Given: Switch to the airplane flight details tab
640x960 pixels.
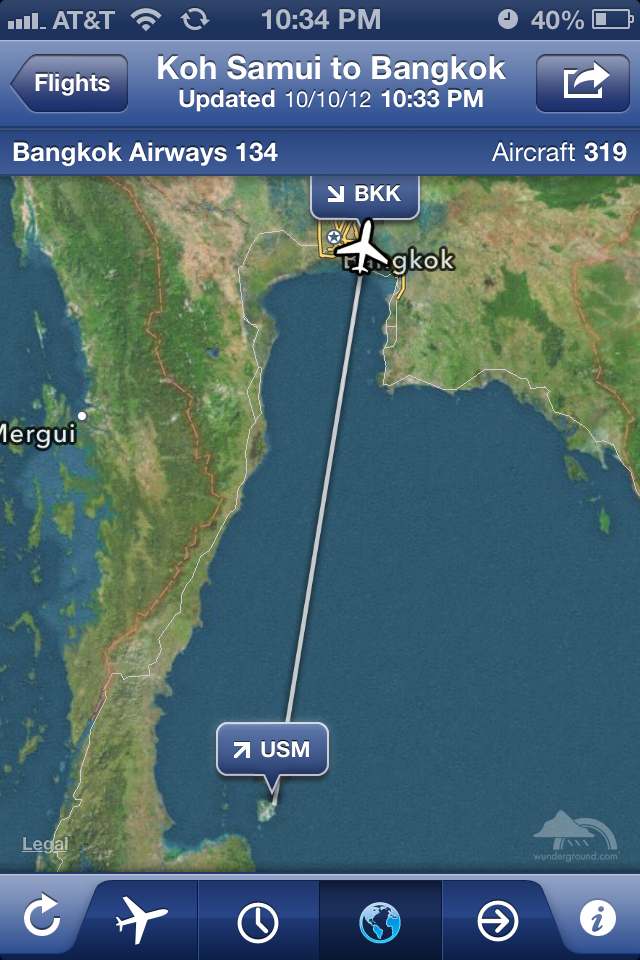Looking at the screenshot, I should (141, 918).
